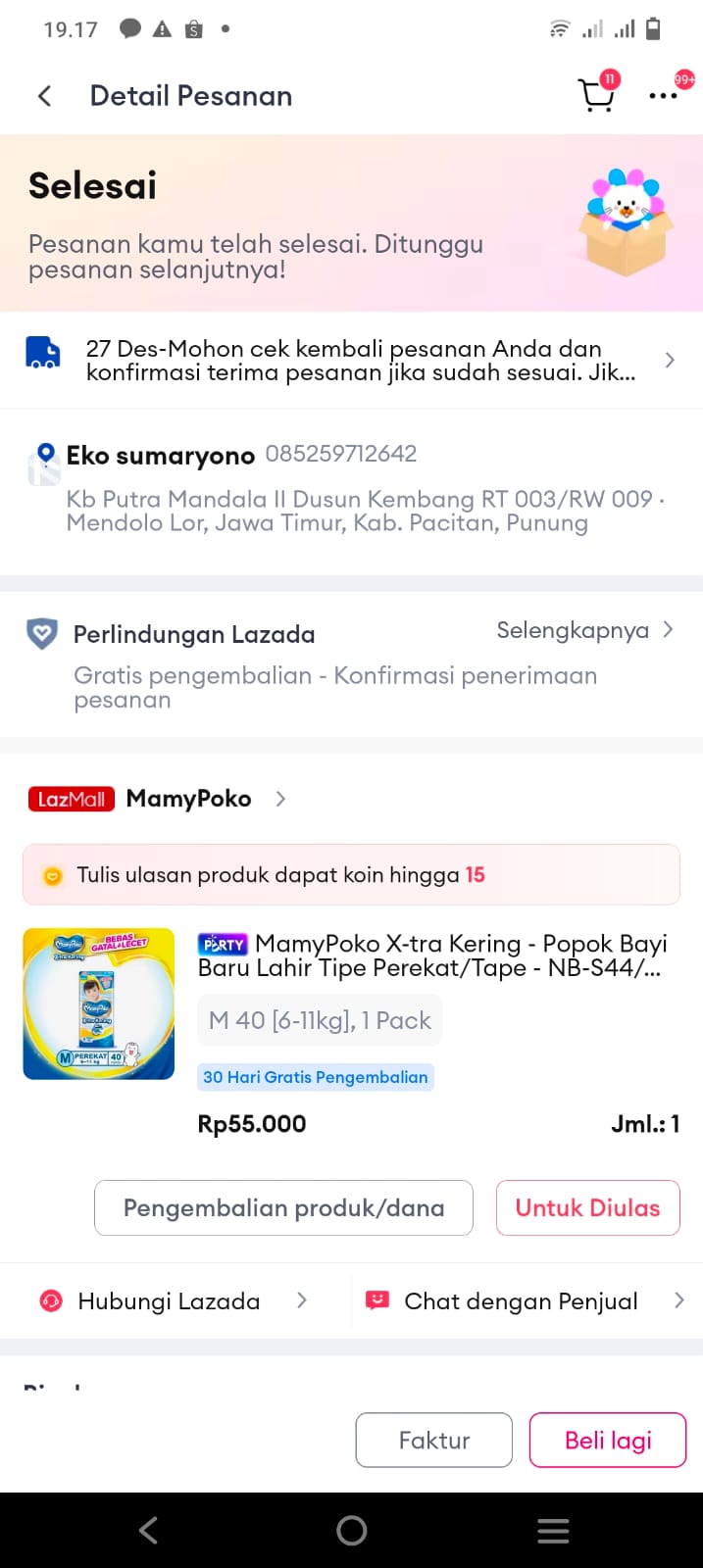Open the shopping cart

coord(595,95)
